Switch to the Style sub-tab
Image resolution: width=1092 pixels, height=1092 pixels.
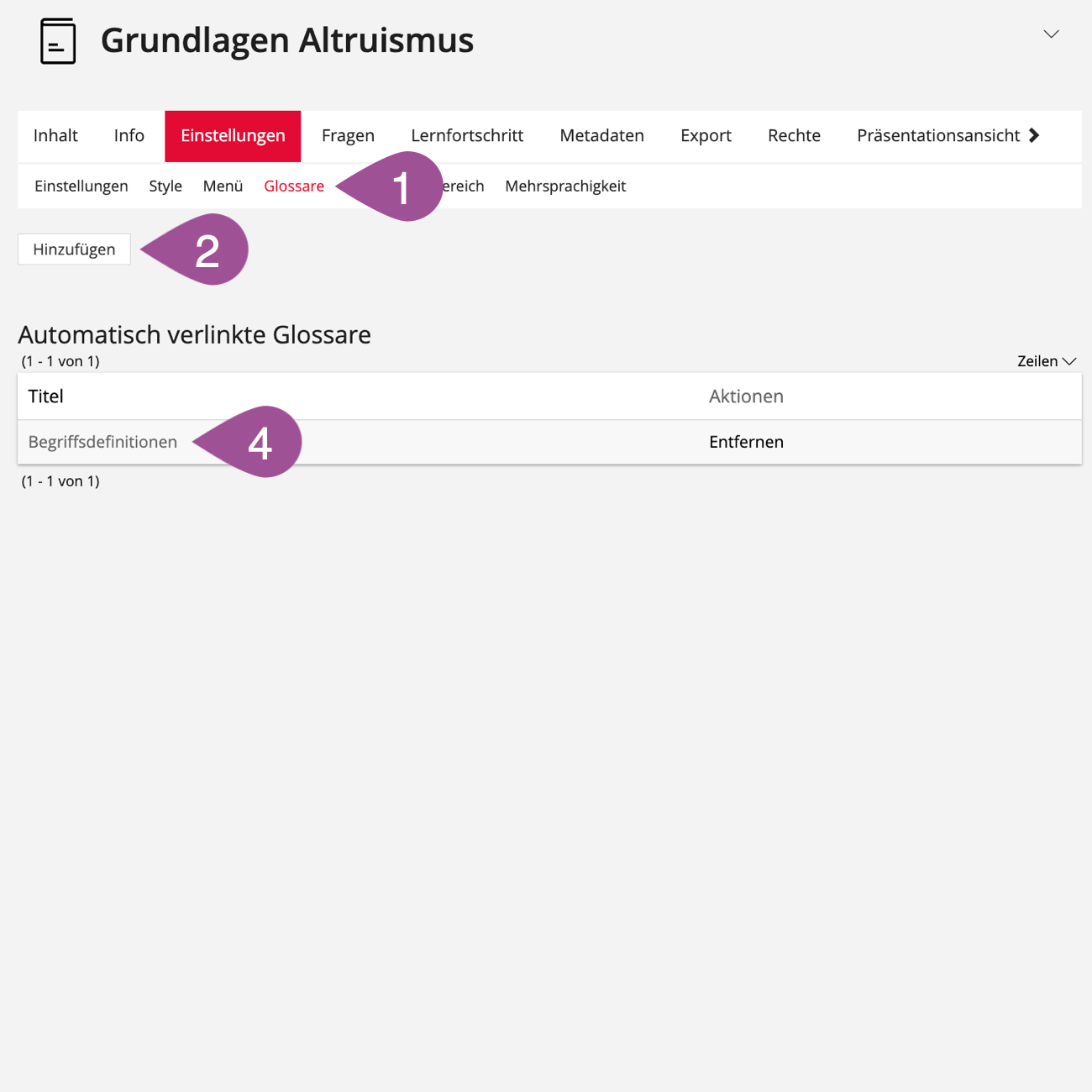[x=165, y=186]
